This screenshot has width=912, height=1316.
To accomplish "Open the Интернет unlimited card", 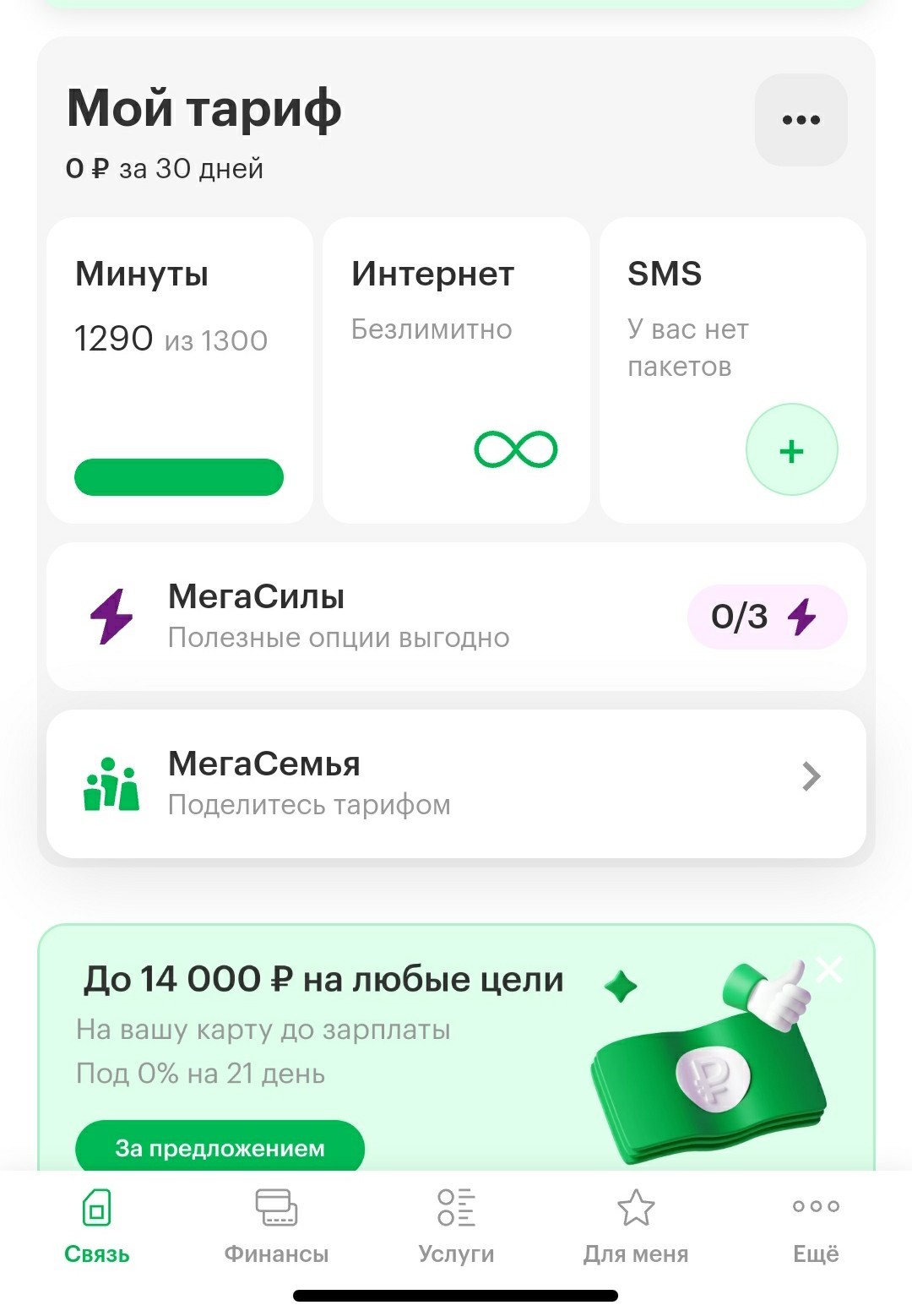I will 456,370.
